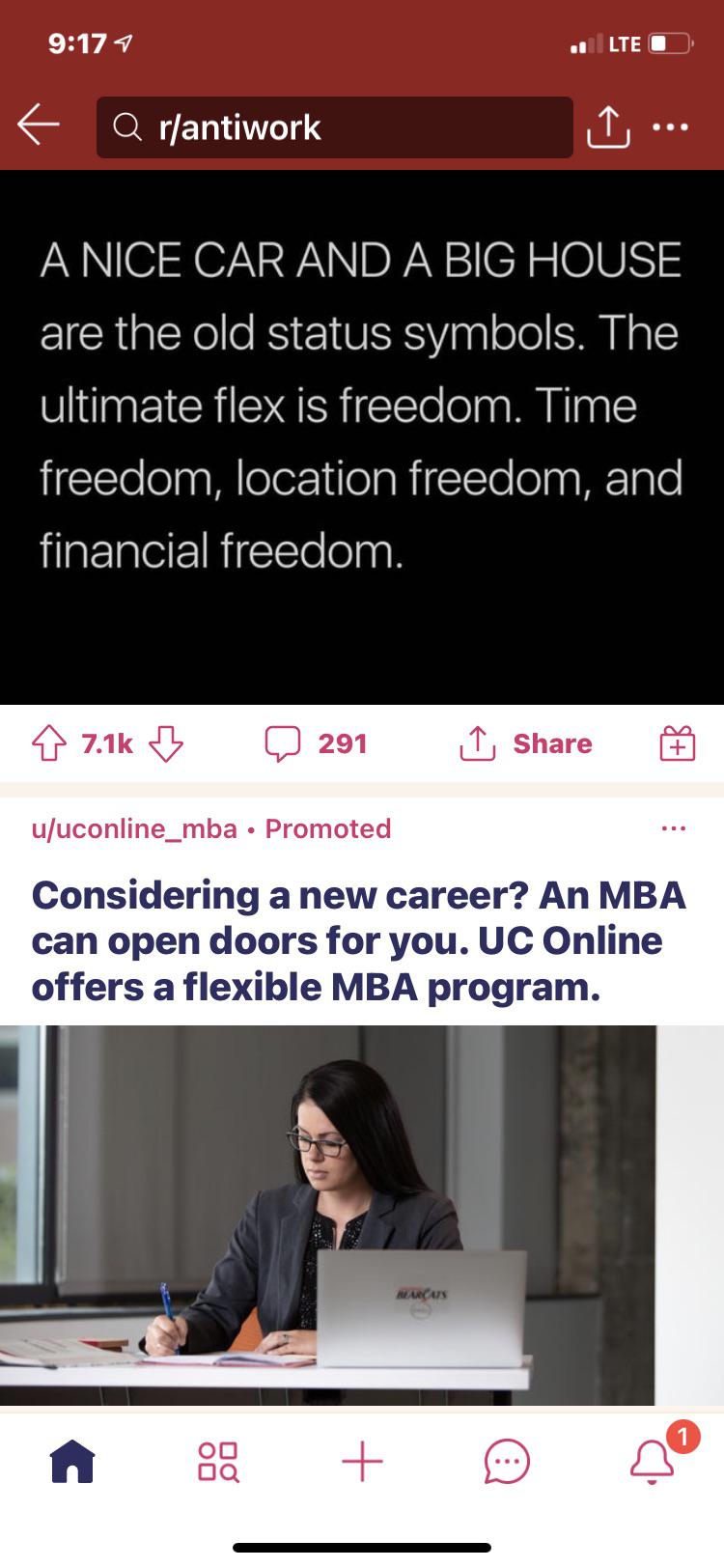Give an award with the gift icon
The height and width of the screenshot is (1568, 724).
[677, 743]
